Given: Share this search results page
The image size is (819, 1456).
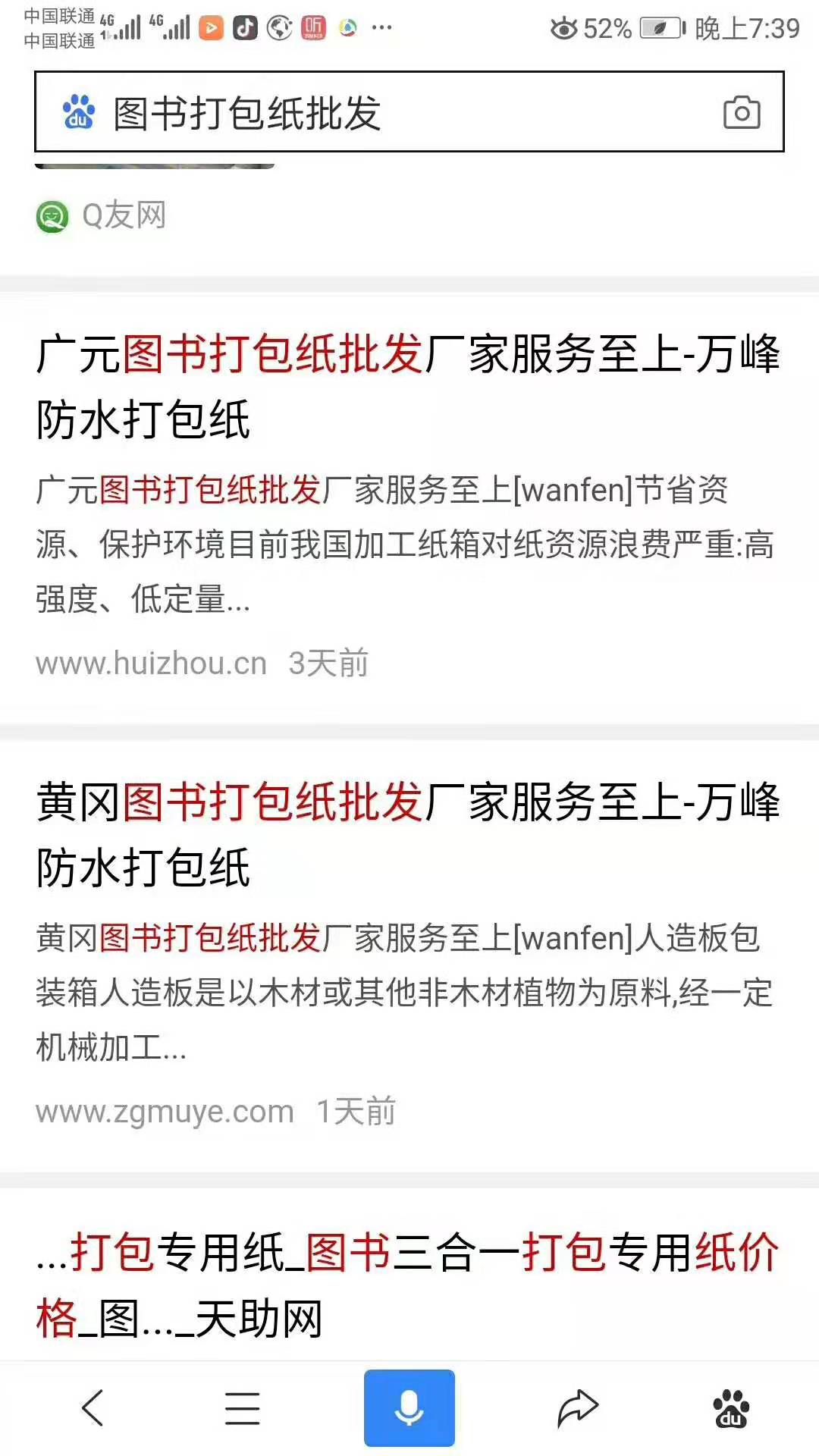Looking at the screenshot, I should click(577, 1408).
